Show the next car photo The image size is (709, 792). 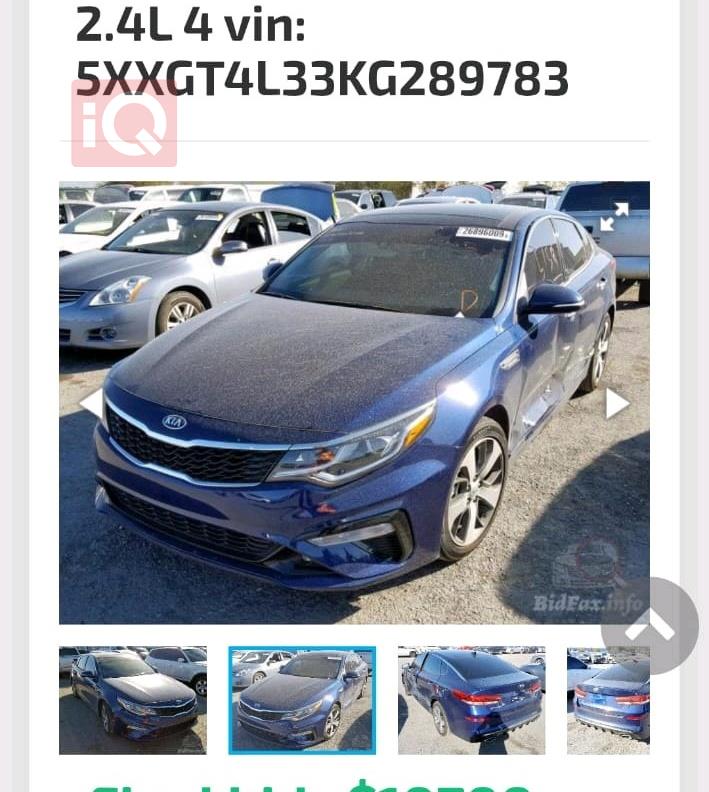[617, 403]
